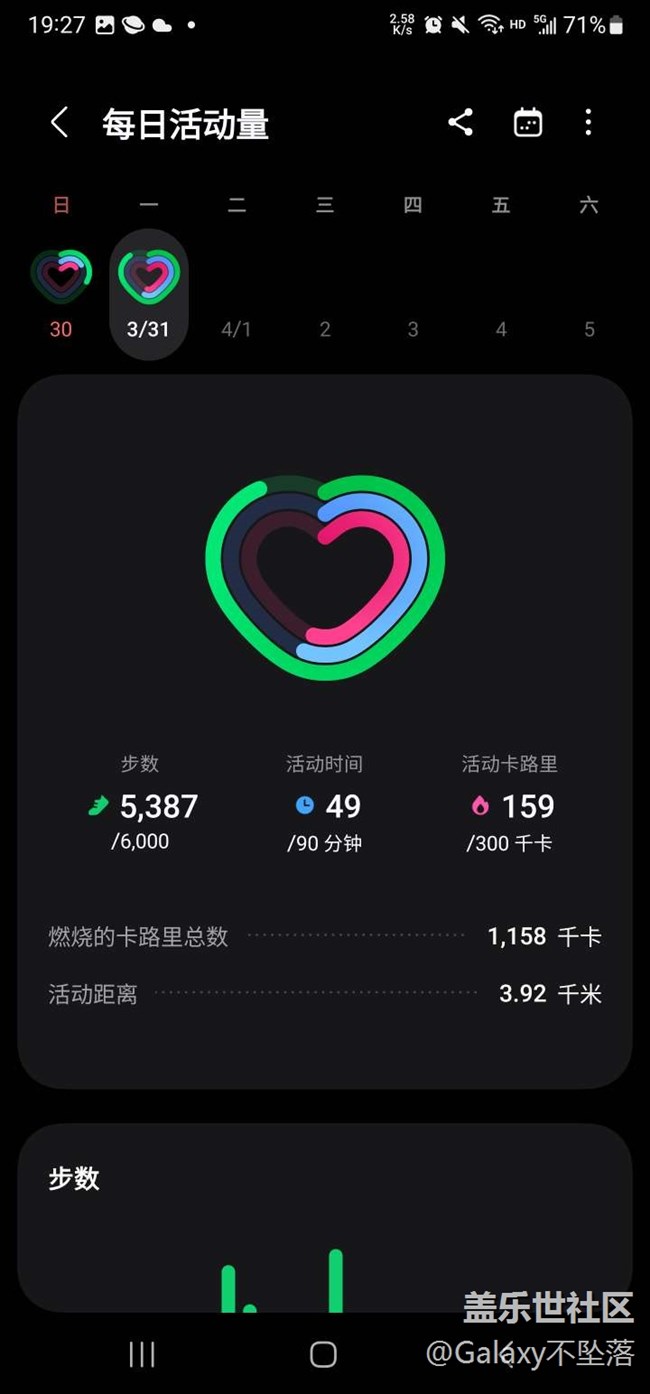Open the 步数 step count card
Viewport: 650px width, 1394px height.
tap(325, 1218)
